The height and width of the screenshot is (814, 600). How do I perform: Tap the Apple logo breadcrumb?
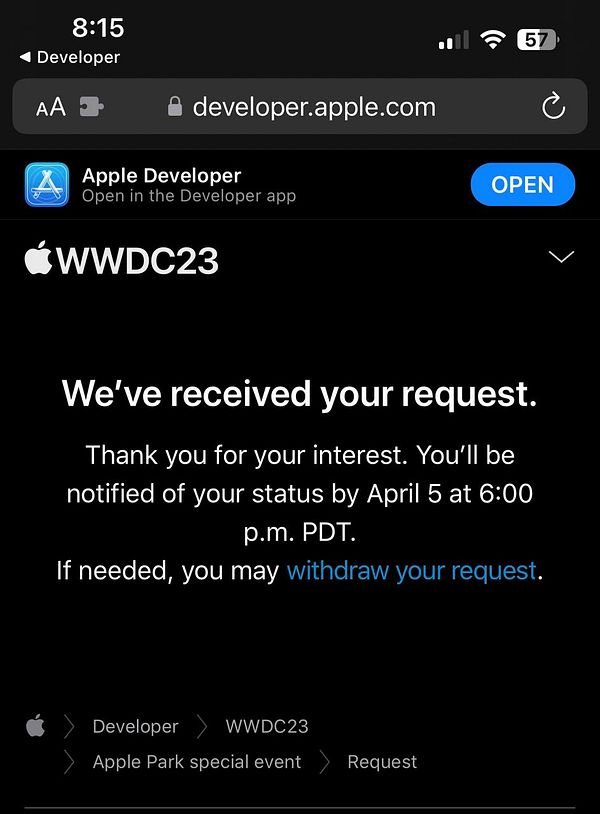point(36,727)
